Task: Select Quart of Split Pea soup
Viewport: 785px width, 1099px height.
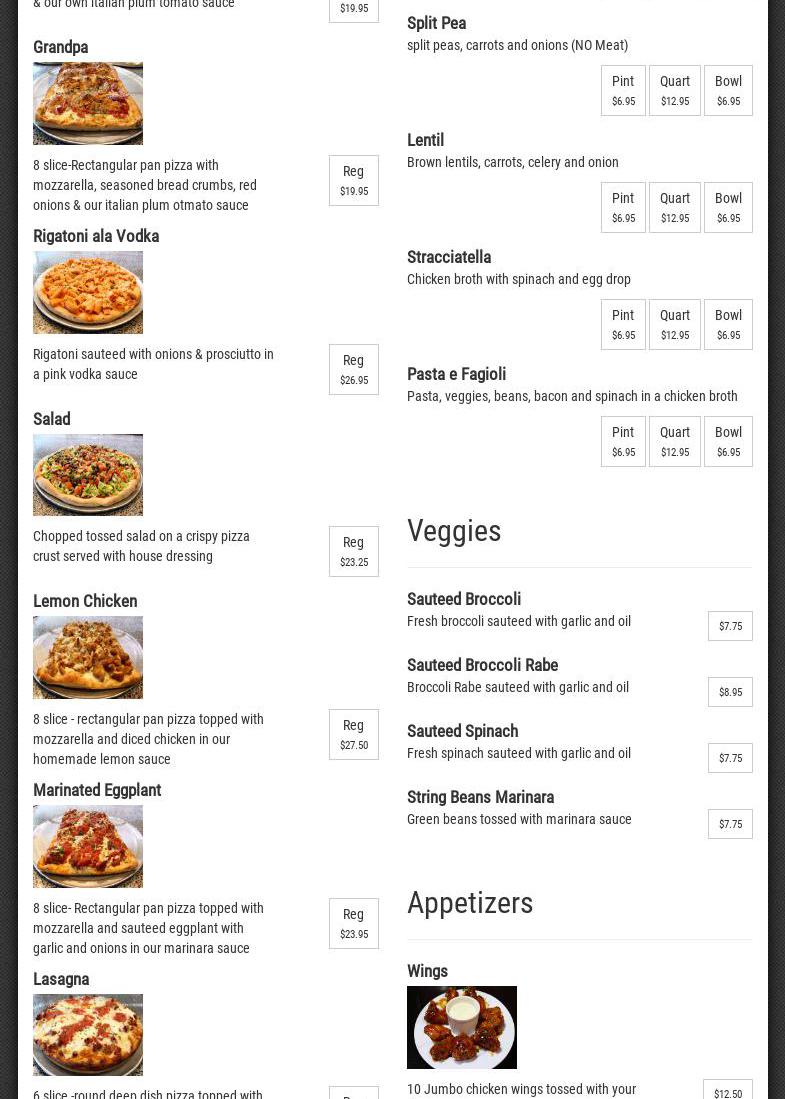Action: click(x=675, y=90)
